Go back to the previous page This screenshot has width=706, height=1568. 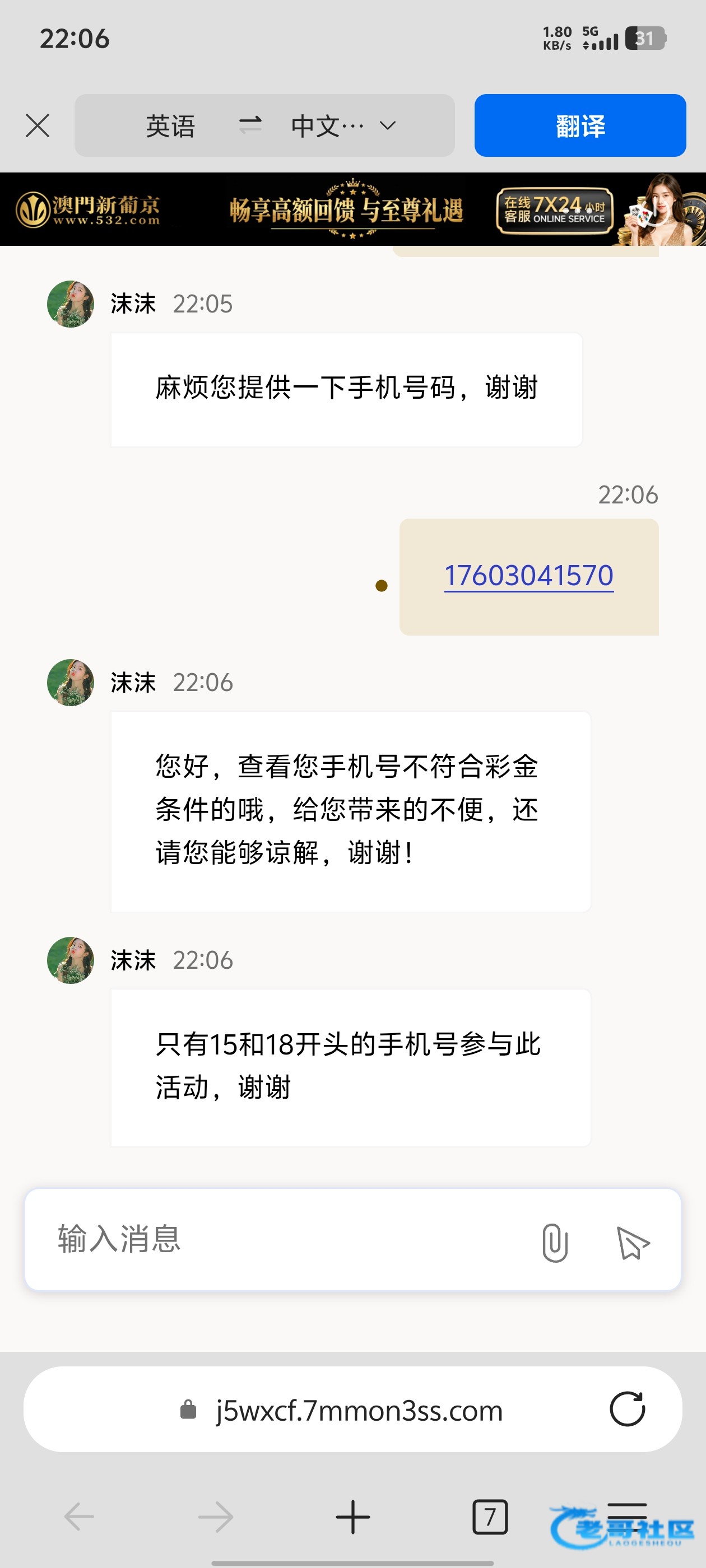(x=79, y=1517)
